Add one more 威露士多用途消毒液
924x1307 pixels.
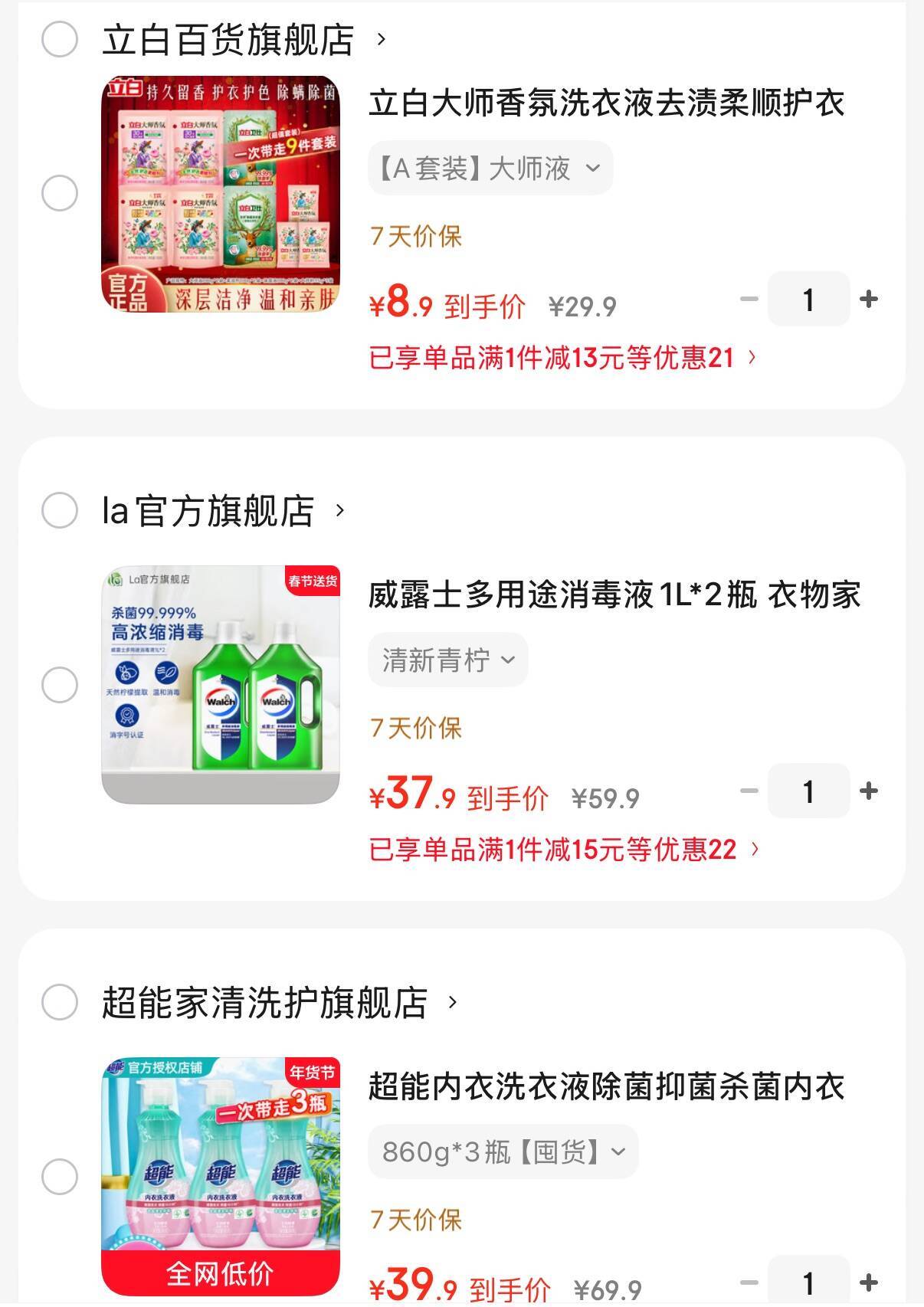(x=869, y=791)
